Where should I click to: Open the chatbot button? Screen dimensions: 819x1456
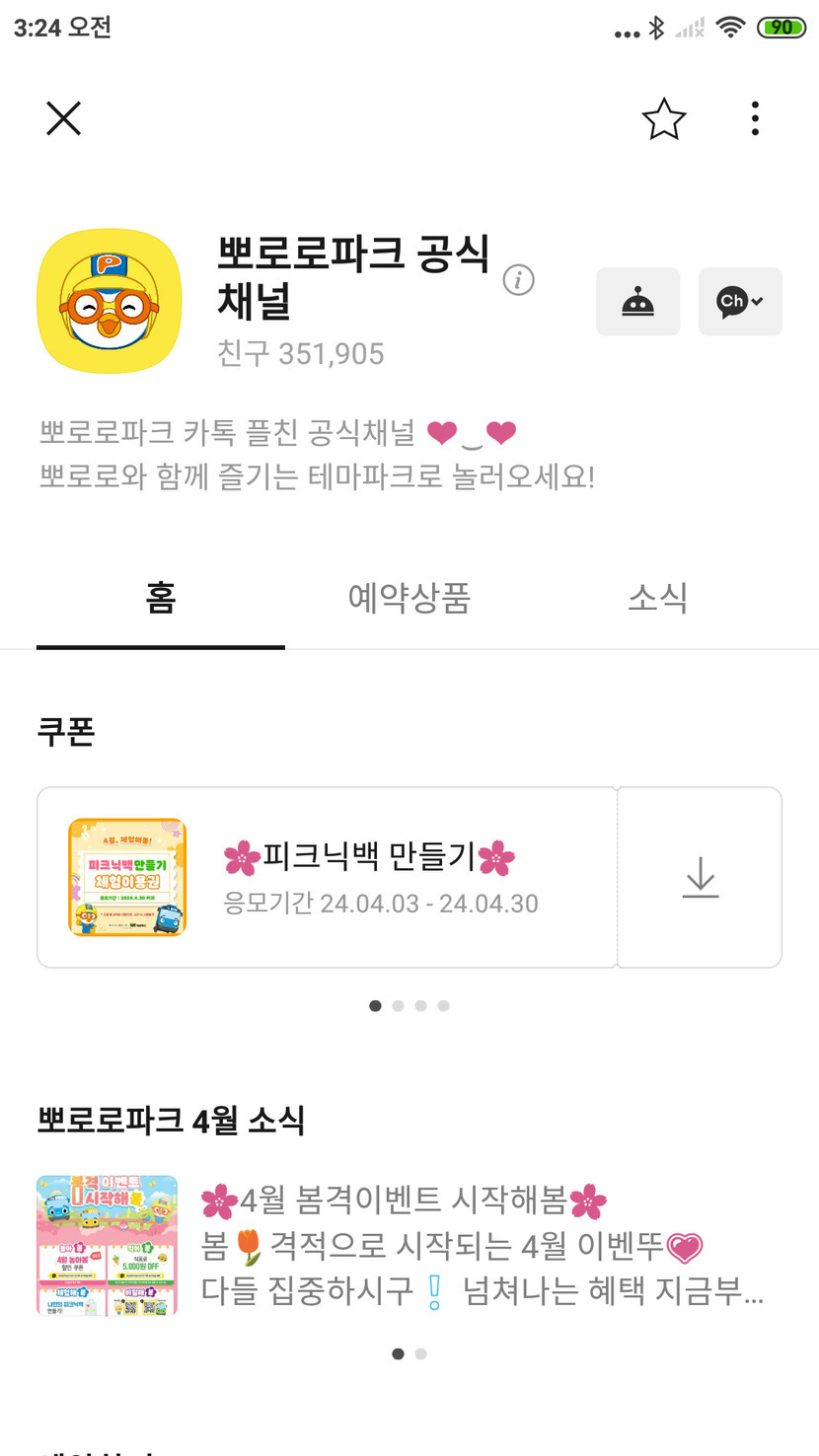click(x=637, y=302)
